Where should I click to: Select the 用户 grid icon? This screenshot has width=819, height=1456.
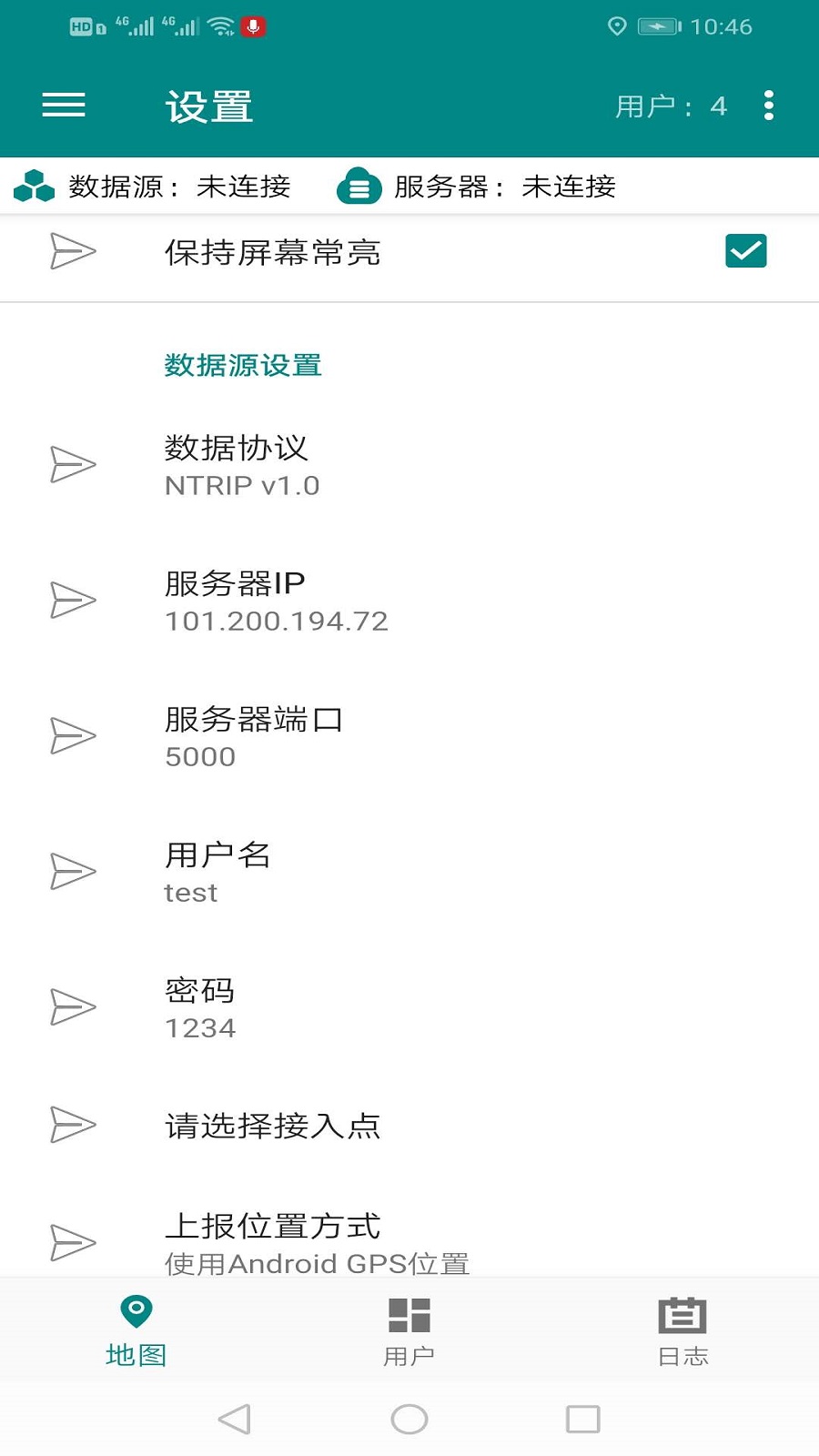tap(409, 1313)
